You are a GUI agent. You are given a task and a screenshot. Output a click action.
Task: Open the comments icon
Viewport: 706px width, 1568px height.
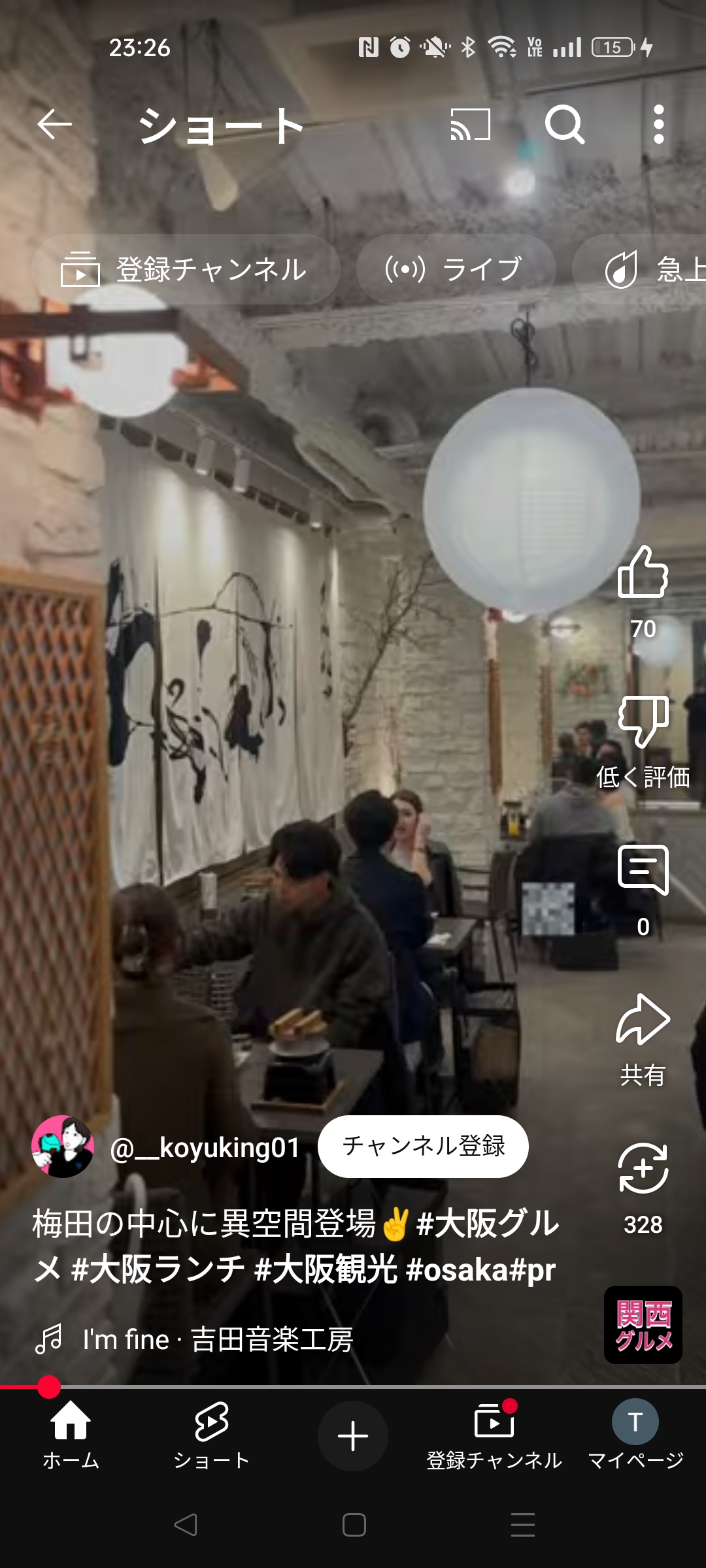point(643,870)
